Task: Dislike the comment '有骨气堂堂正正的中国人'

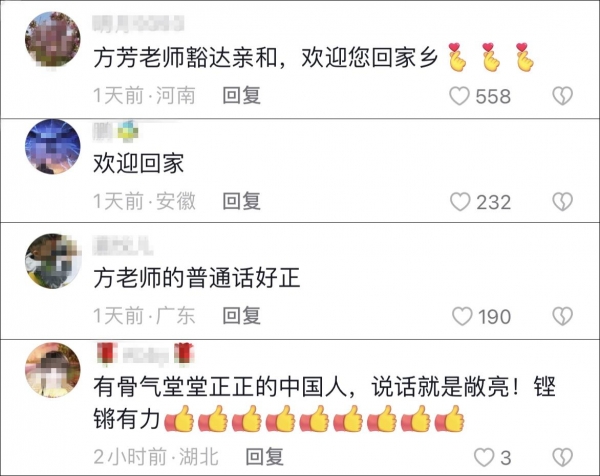Action: coord(562,458)
